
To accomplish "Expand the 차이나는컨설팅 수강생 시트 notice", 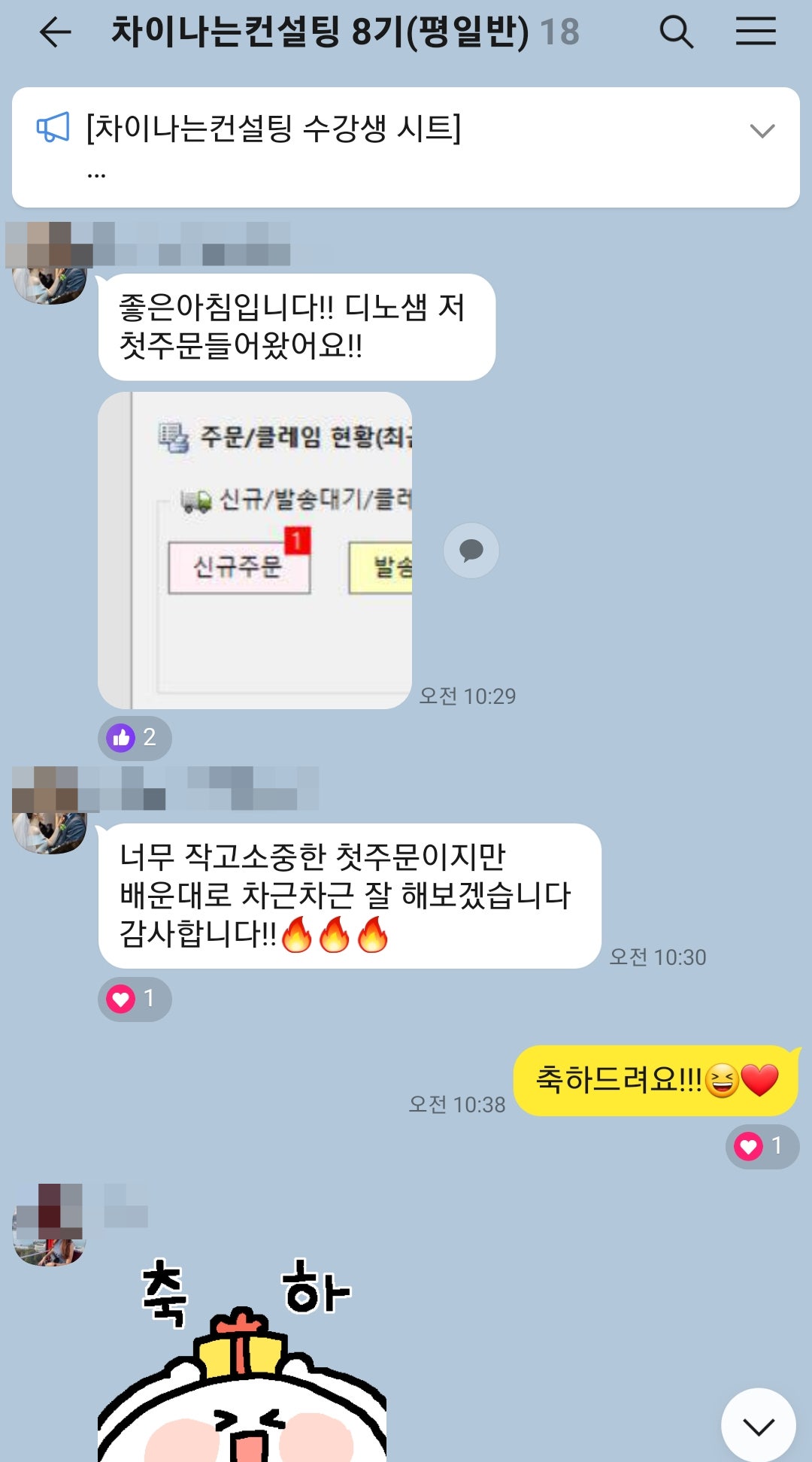I will coord(762,131).
